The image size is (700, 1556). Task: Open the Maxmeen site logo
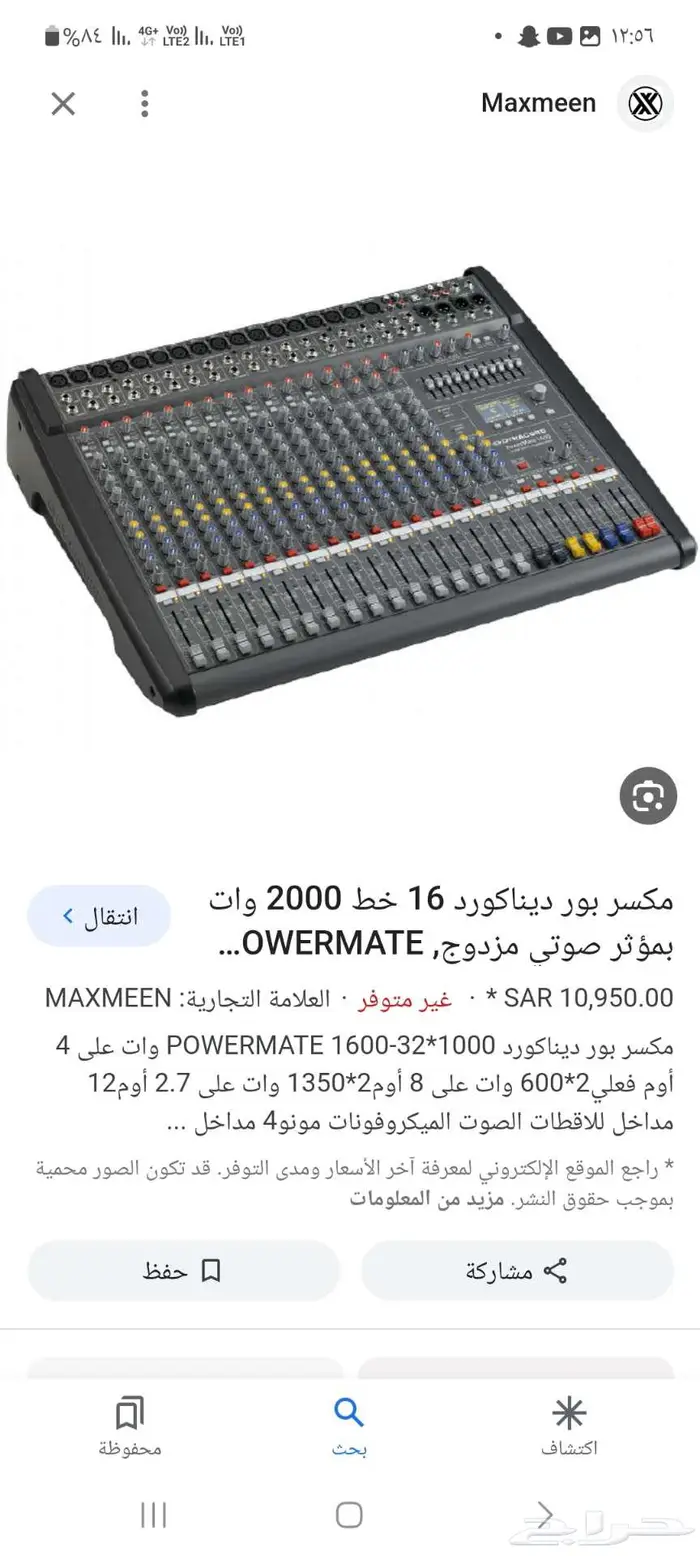pyautogui.click(x=645, y=103)
